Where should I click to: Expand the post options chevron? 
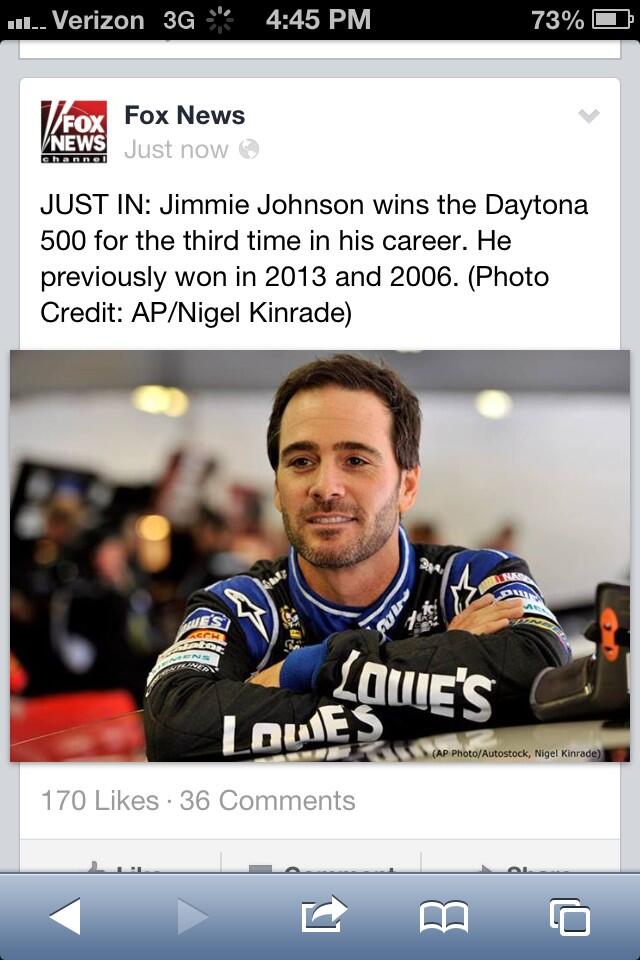click(x=589, y=117)
